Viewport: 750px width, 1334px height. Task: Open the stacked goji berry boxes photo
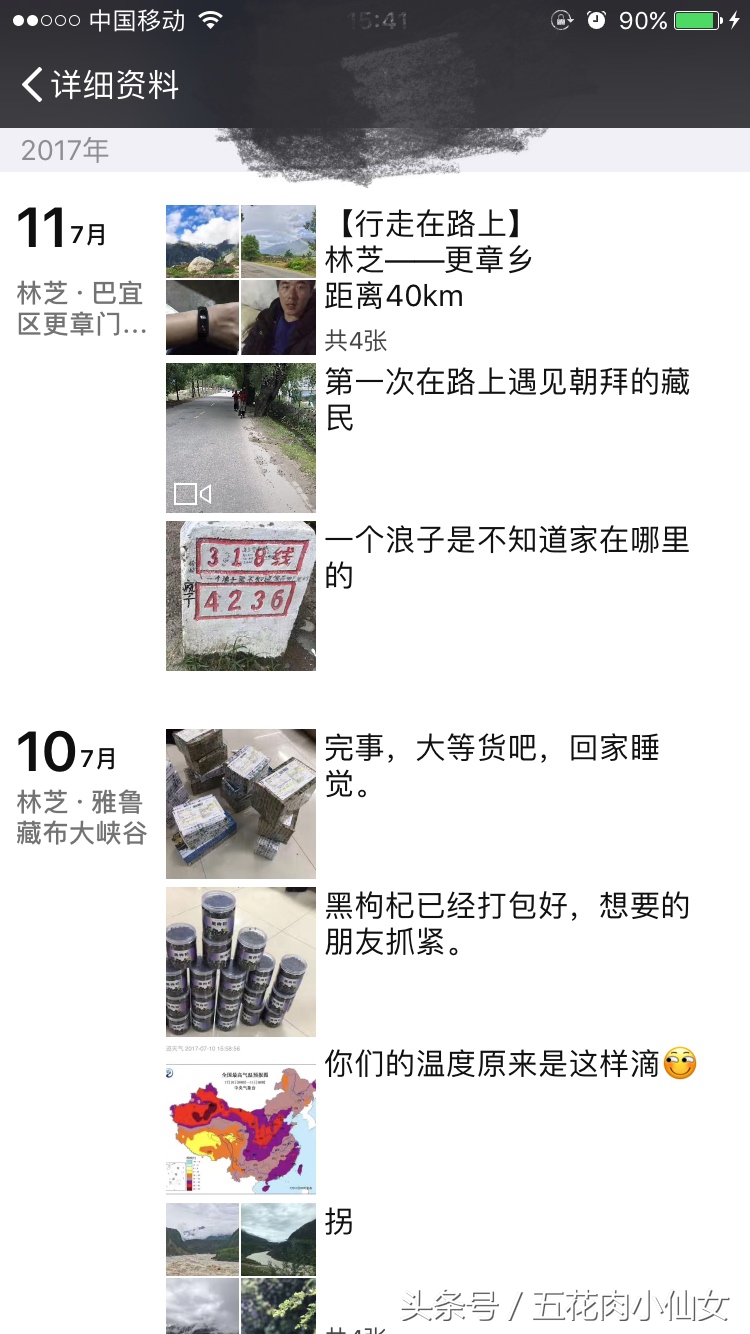pos(240,803)
